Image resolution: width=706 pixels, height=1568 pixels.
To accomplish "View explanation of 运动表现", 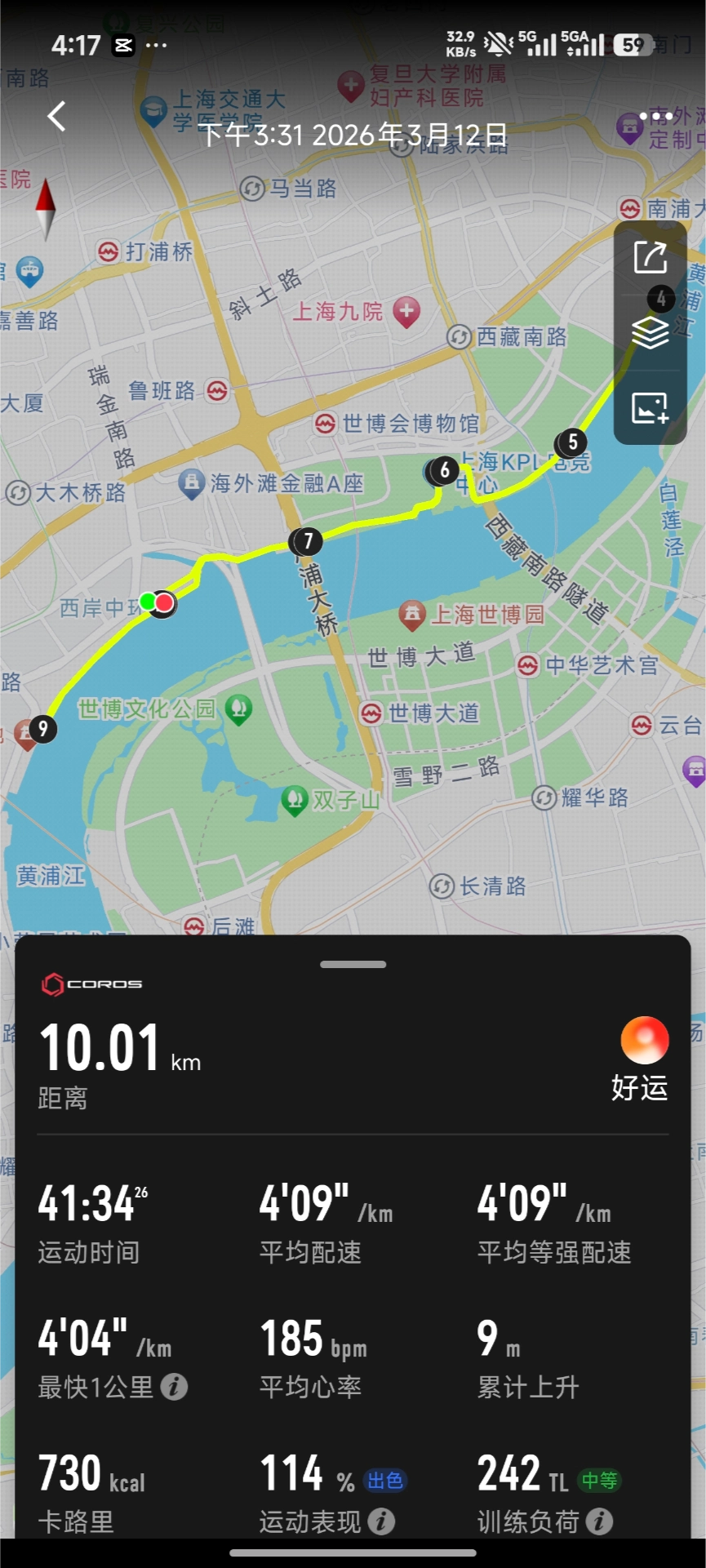I will [381, 1521].
